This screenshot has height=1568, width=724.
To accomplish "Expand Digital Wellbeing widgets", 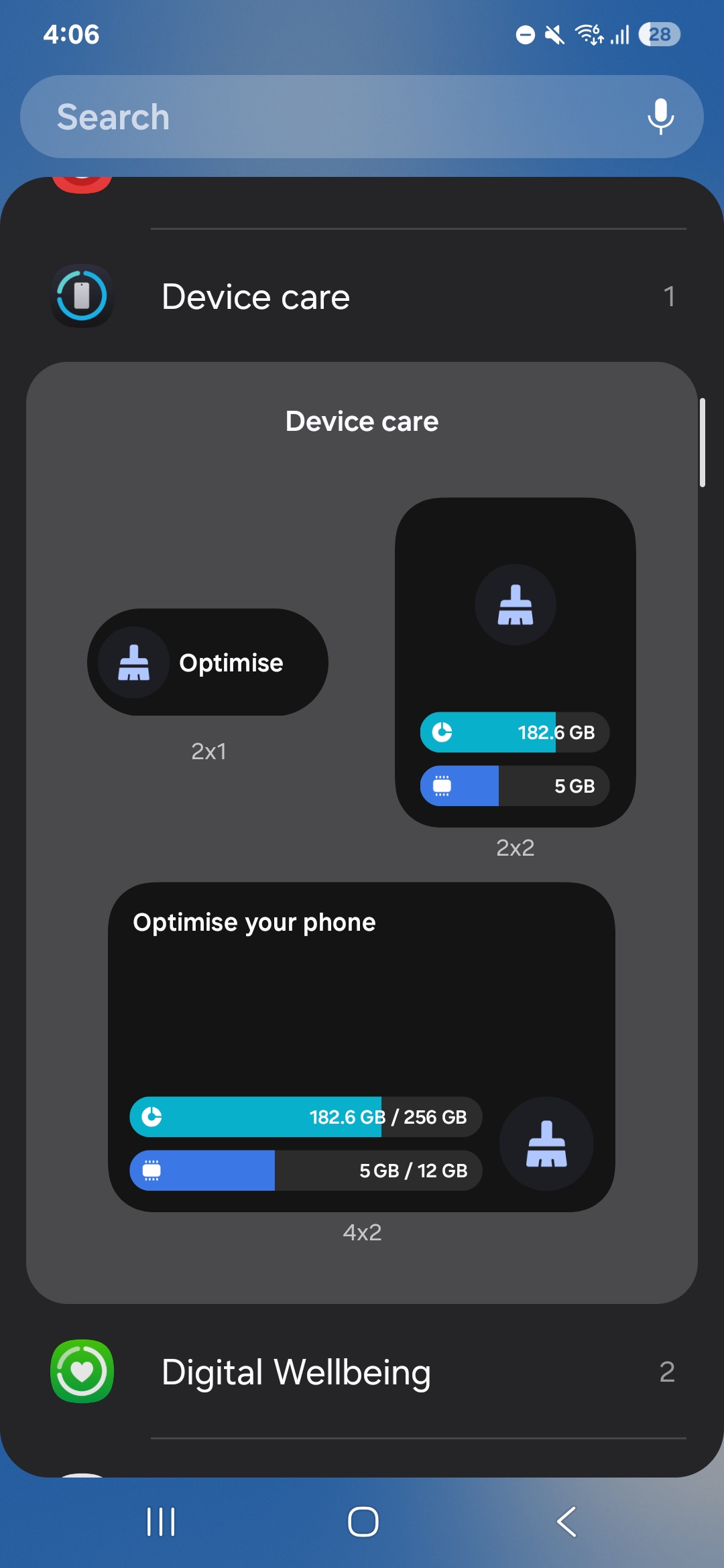I will pyautogui.click(x=362, y=1372).
